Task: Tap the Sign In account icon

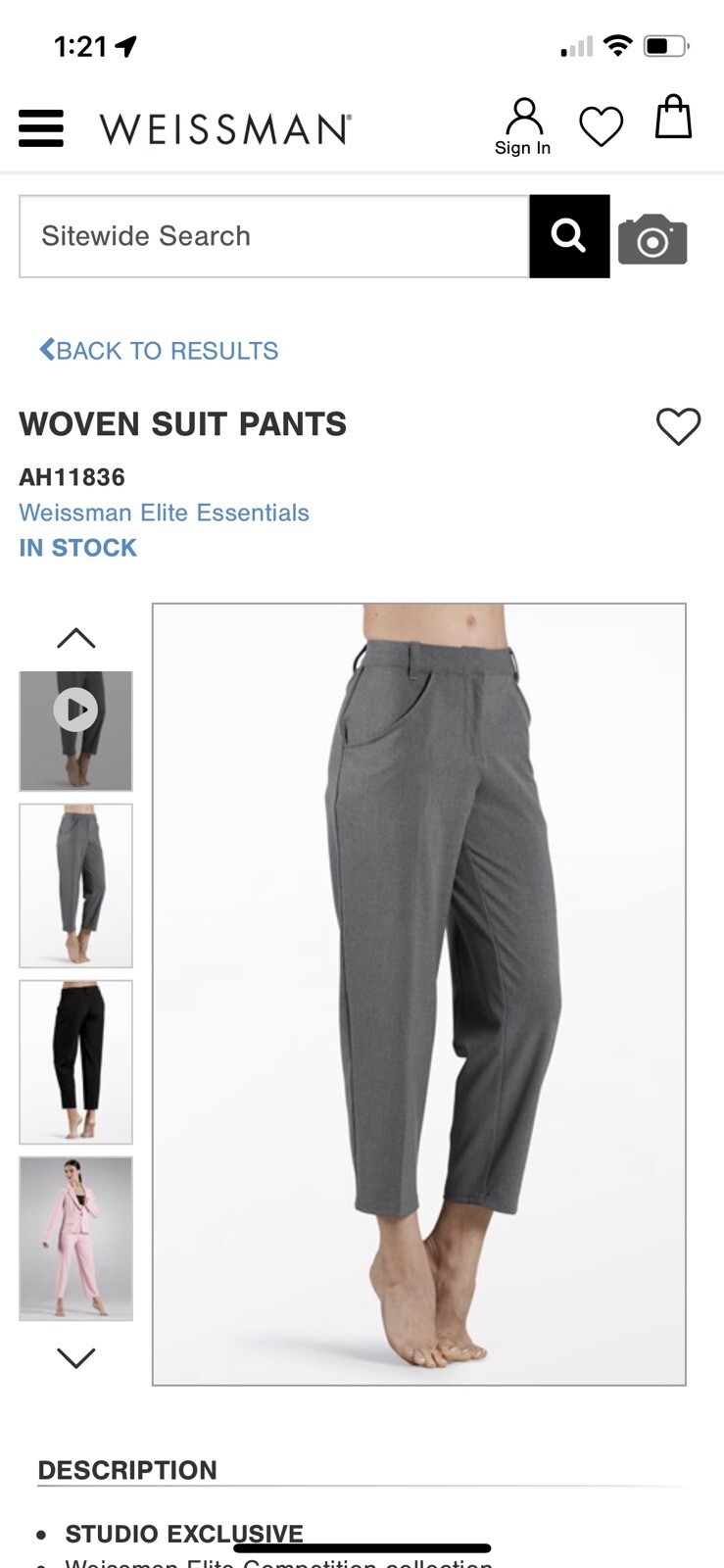Action: point(523,126)
